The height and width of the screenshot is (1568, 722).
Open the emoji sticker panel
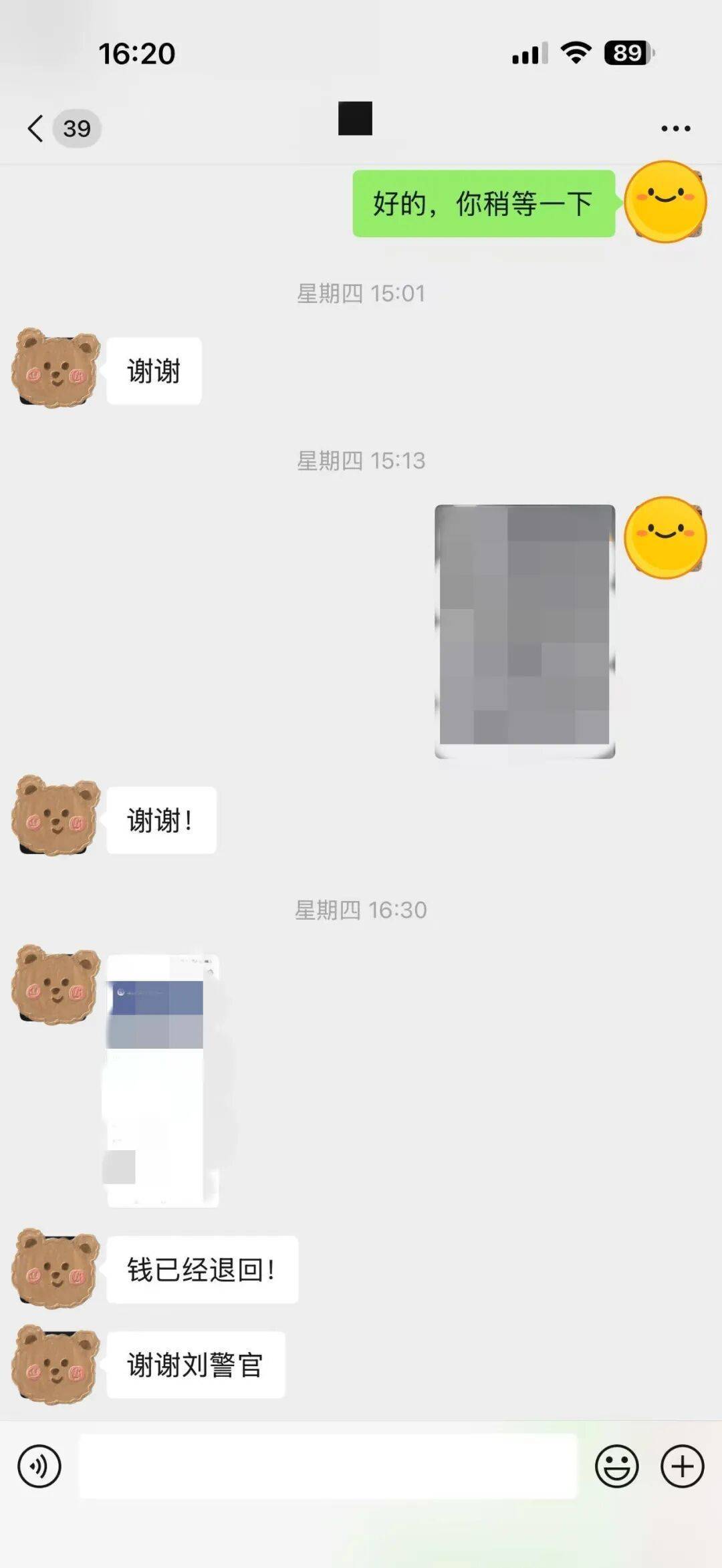click(x=616, y=1466)
